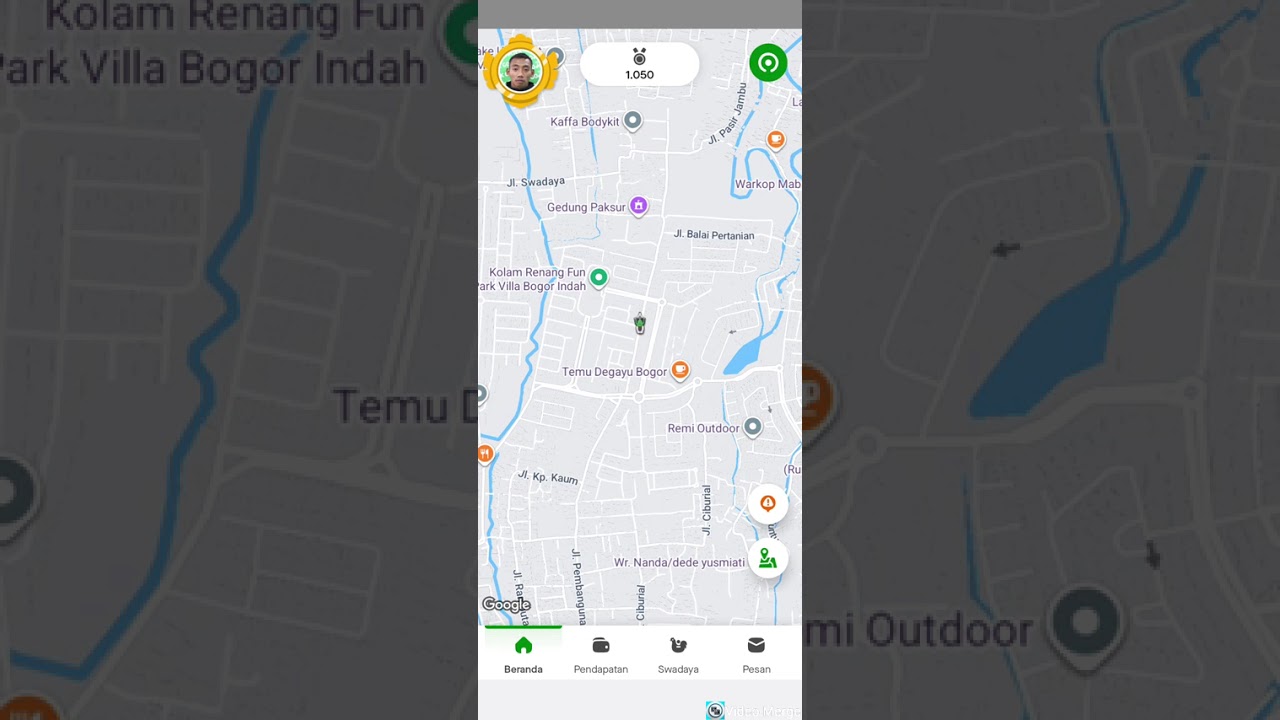Go to the Pesan tab
This screenshot has height=720, width=1280.
(756, 655)
